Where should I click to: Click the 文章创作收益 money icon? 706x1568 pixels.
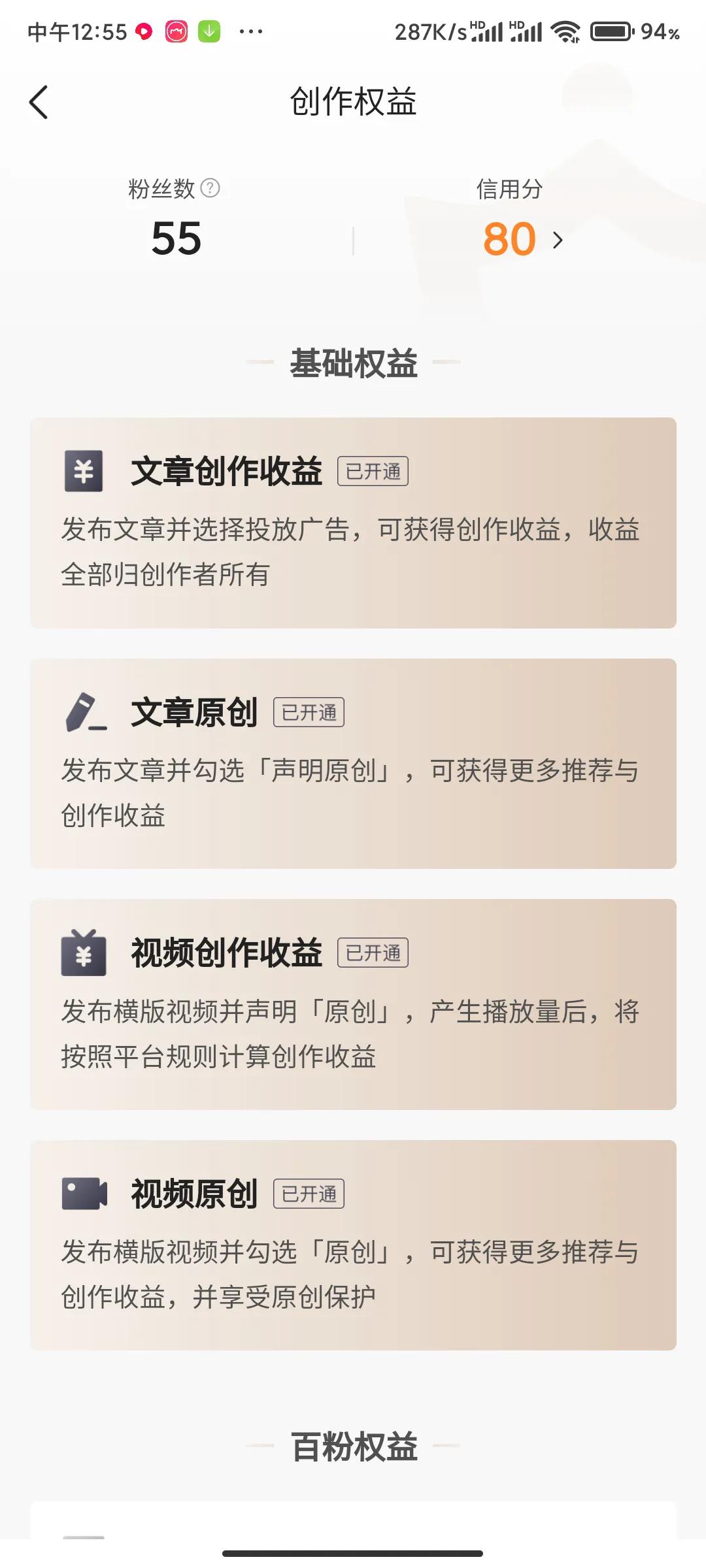84,472
